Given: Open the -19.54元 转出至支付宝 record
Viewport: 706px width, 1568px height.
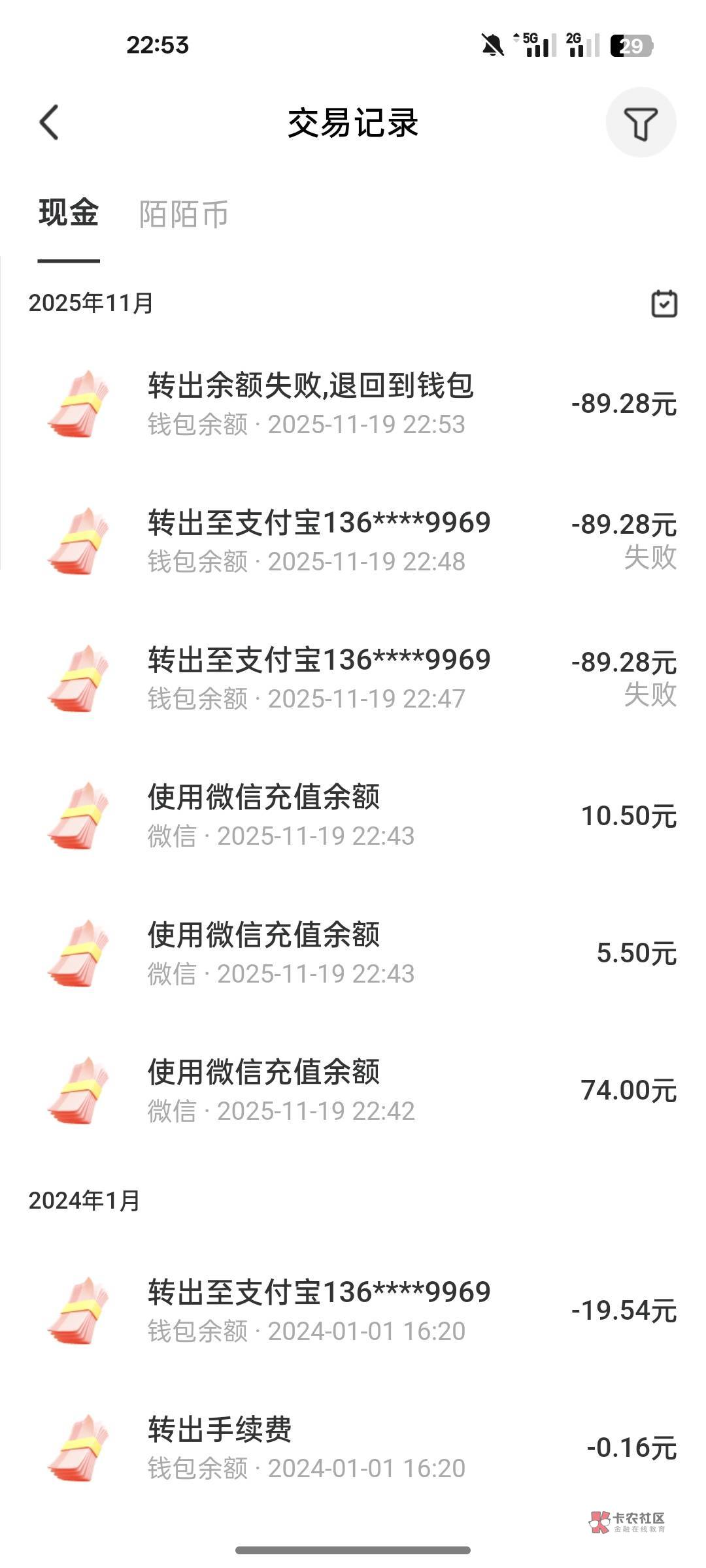Looking at the screenshot, I should [353, 1311].
